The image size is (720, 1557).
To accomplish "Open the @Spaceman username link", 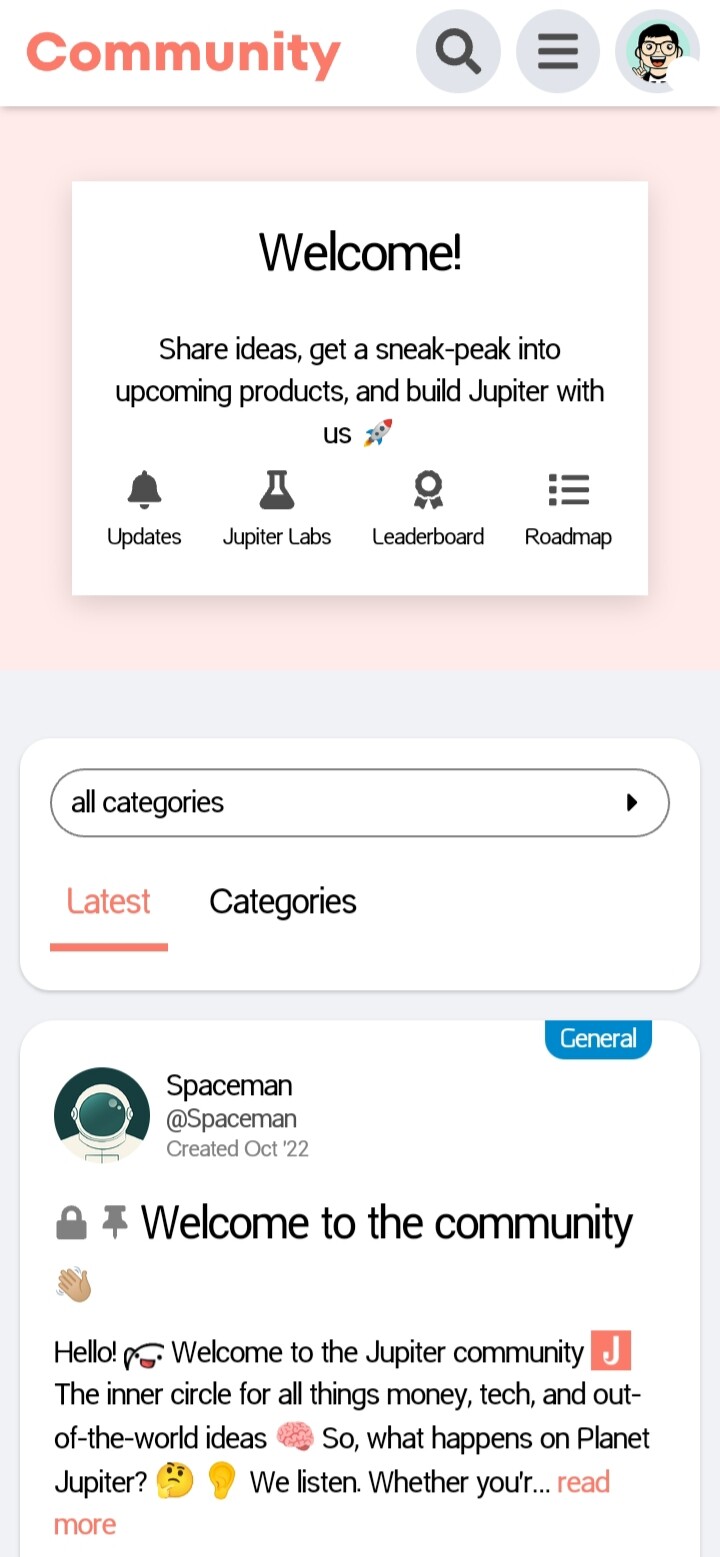I will [231, 1118].
